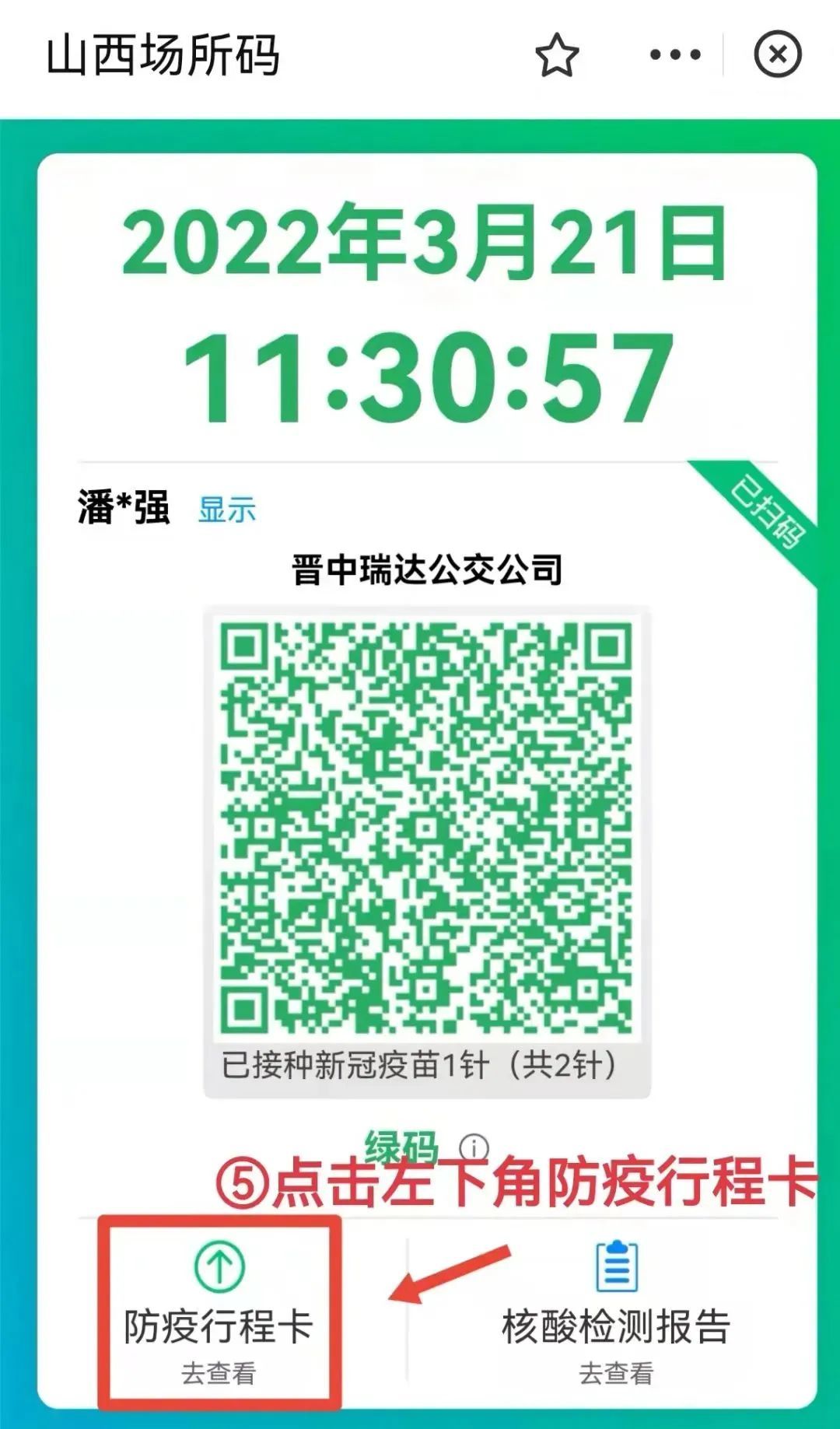840x1429 pixels.
Task: Tap 显示 to reveal the full name
Action: click(226, 510)
